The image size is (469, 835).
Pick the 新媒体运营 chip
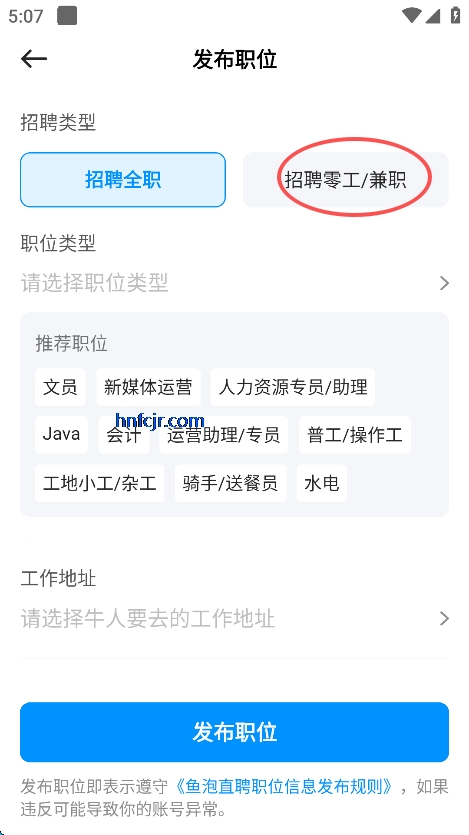[x=148, y=387]
